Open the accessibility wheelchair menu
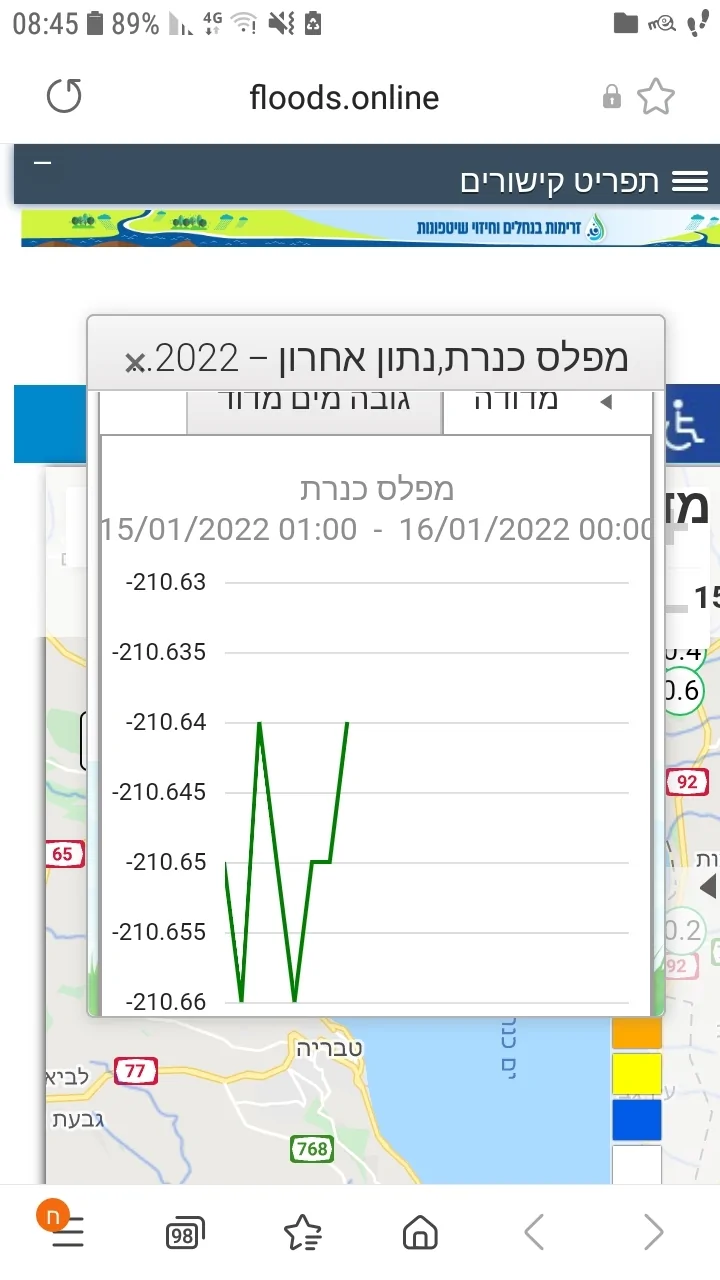Viewport: 720px width, 1280px height. 690,425
